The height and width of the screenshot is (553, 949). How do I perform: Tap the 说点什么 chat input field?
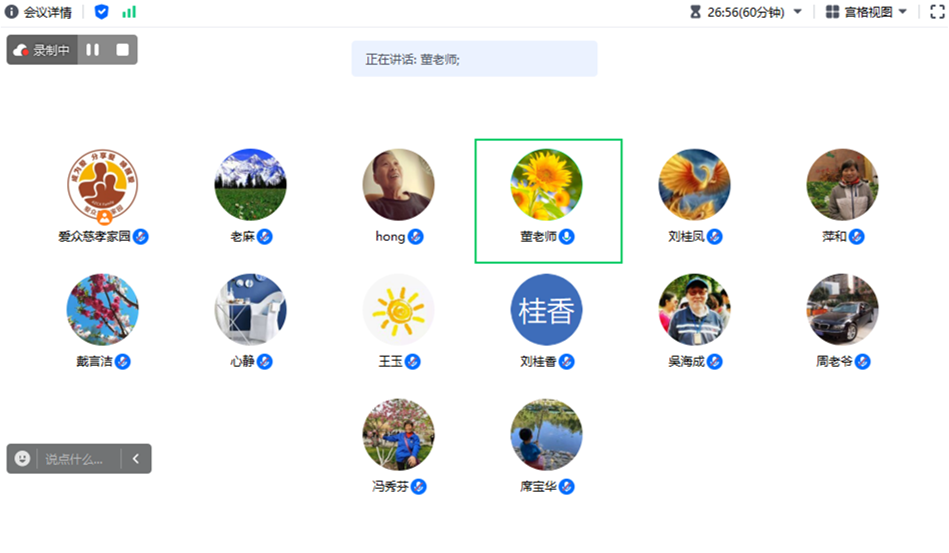pyautogui.click(x=76, y=459)
